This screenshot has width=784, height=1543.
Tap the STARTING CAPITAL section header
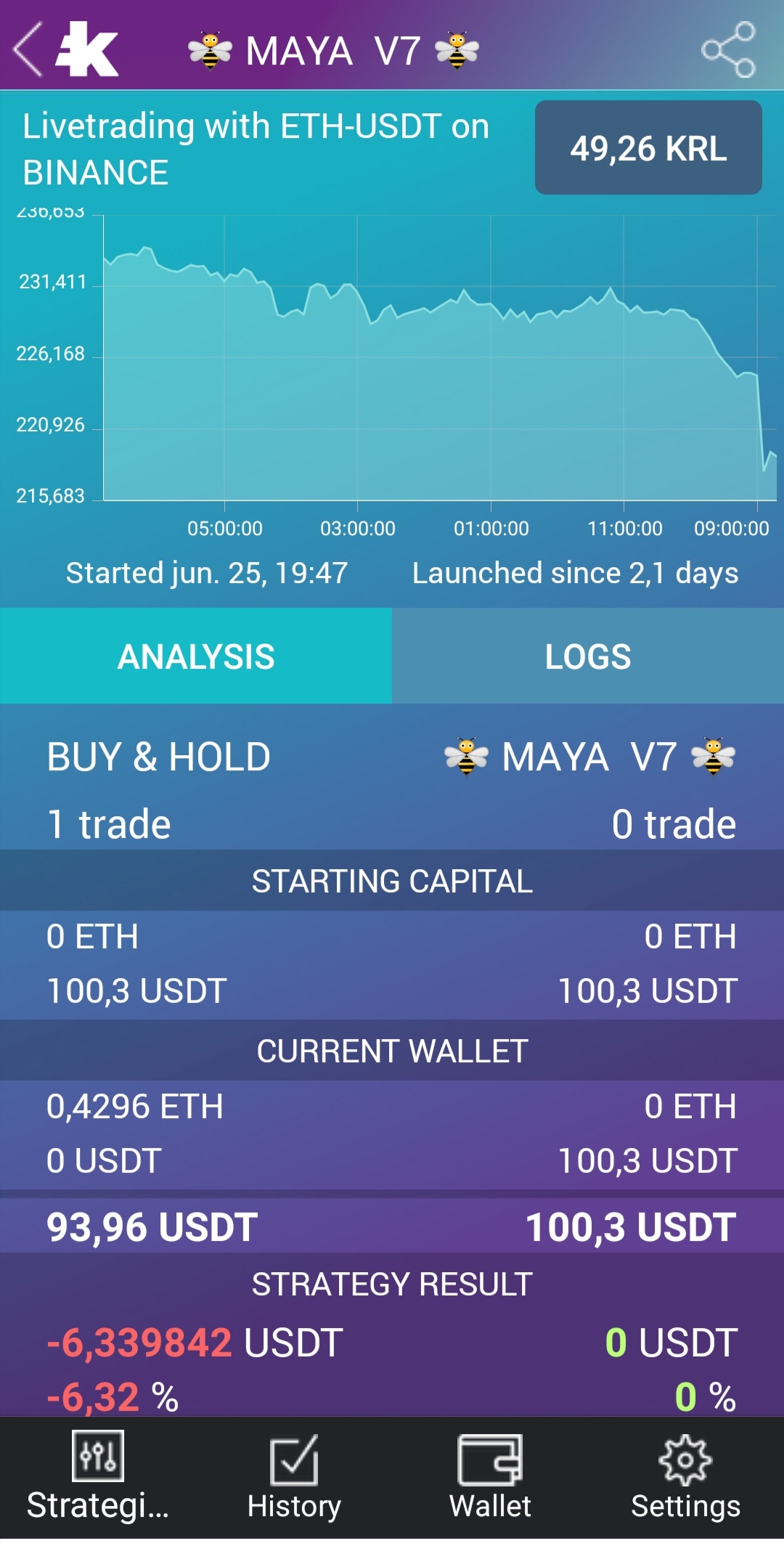pyautogui.click(x=392, y=882)
